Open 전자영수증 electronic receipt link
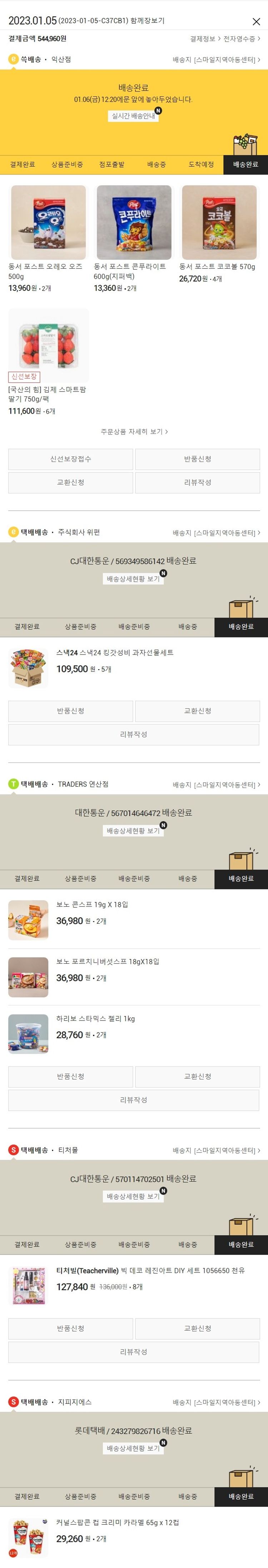Image resolution: width=268 pixels, height=1568 pixels. point(241,39)
